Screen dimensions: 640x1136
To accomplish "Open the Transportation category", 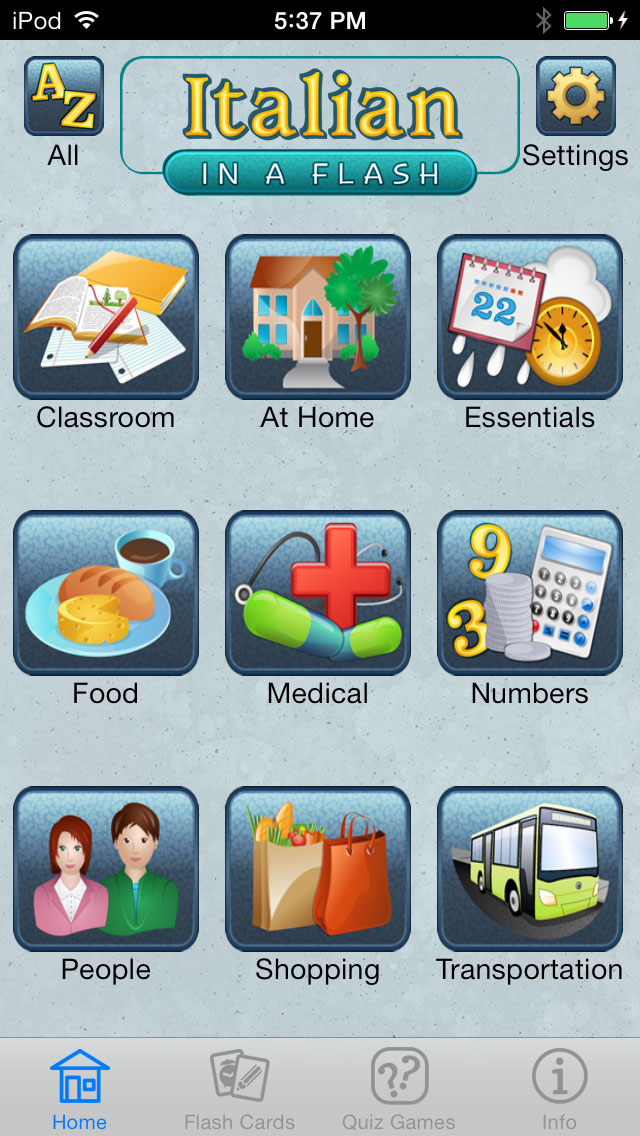I will [x=530, y=869].
